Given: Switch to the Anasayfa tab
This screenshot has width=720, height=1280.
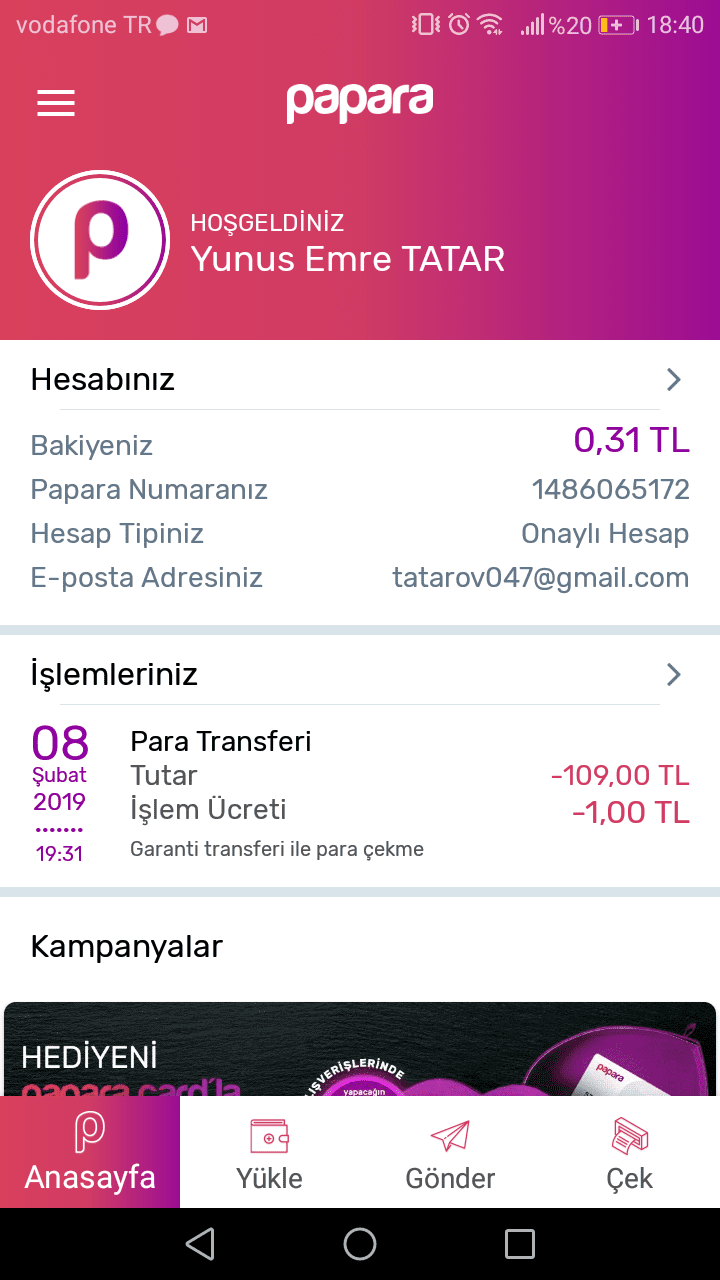Looking at the screenshot, I should click(90, 1152).
